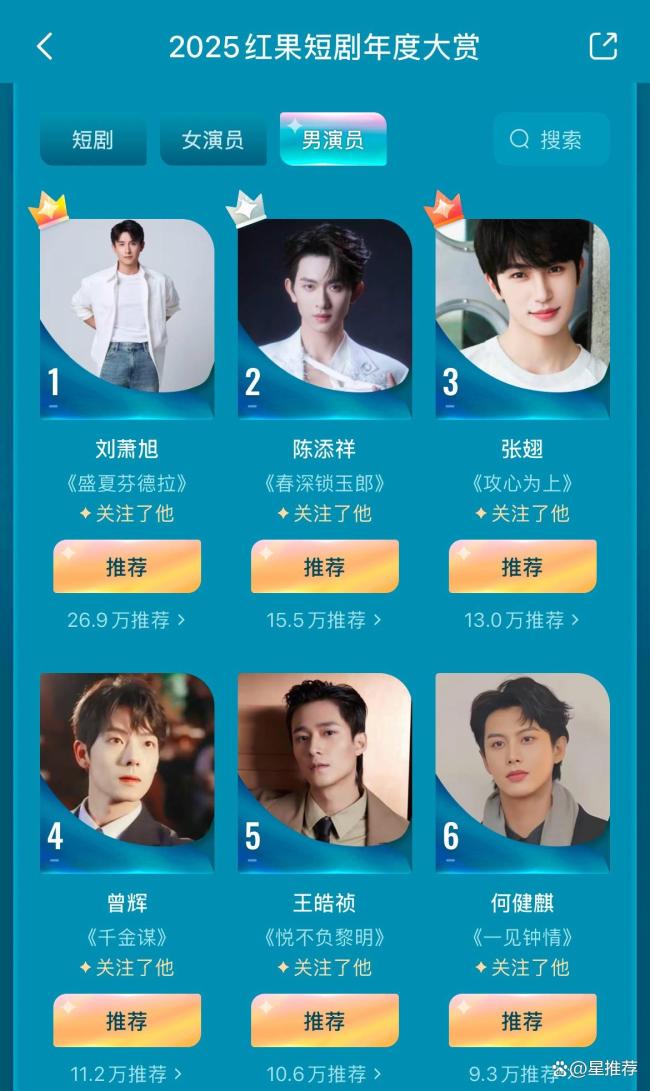Recommend 张翅 using 推荐 button
This screenshot has width=650, height=1091.
coord(522,567)
